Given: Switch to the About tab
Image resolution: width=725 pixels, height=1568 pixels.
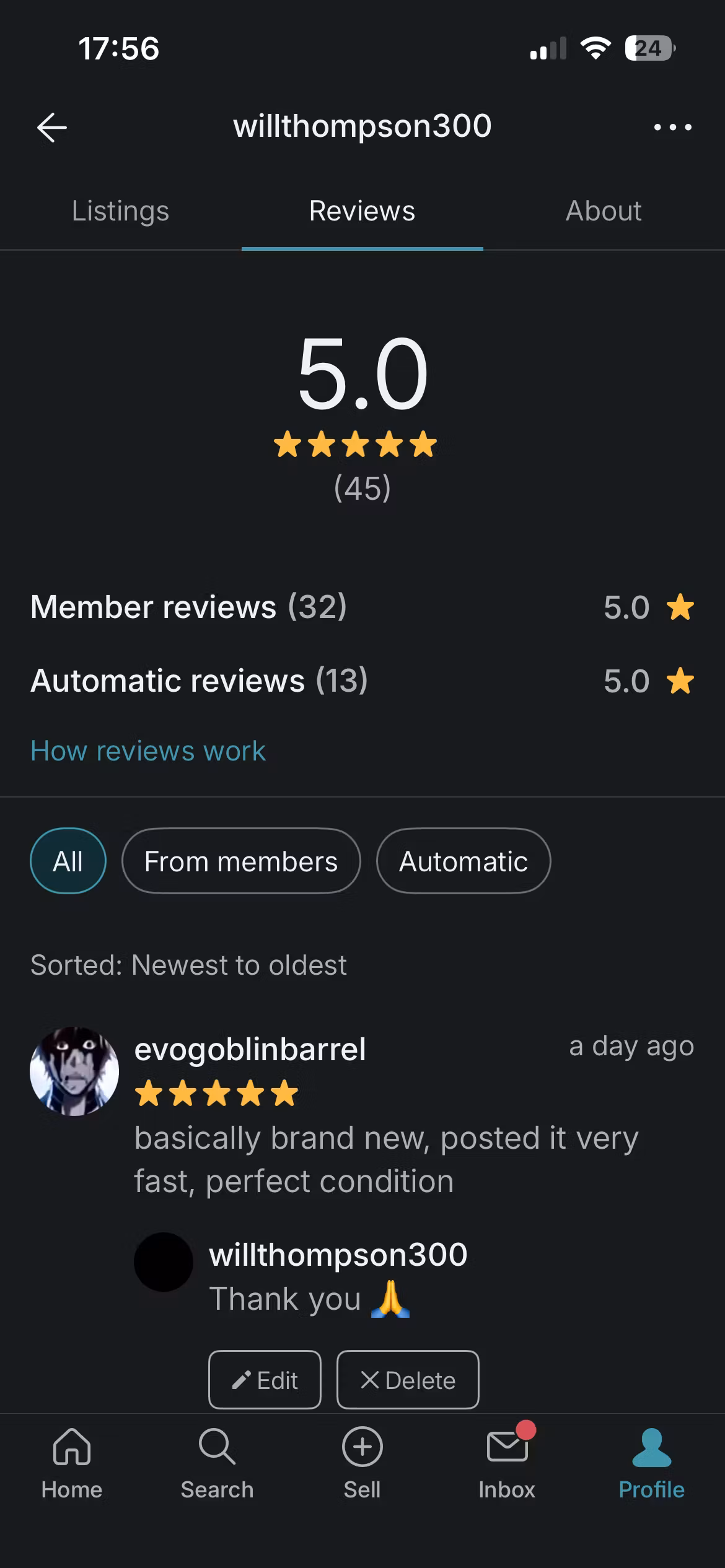Looking at the screenshot, I should pos(604,211).
